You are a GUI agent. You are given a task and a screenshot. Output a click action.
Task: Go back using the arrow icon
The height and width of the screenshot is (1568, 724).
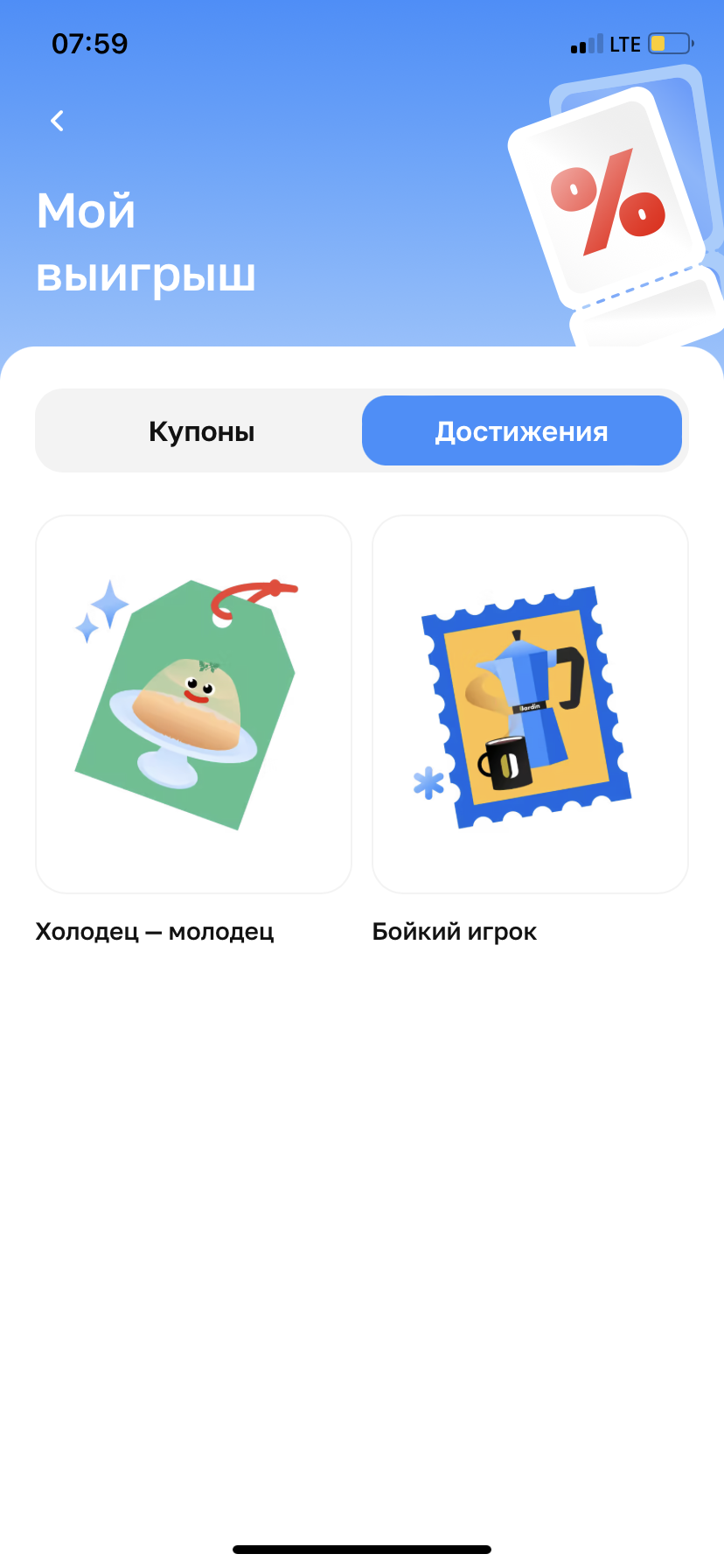coord(58,121)
